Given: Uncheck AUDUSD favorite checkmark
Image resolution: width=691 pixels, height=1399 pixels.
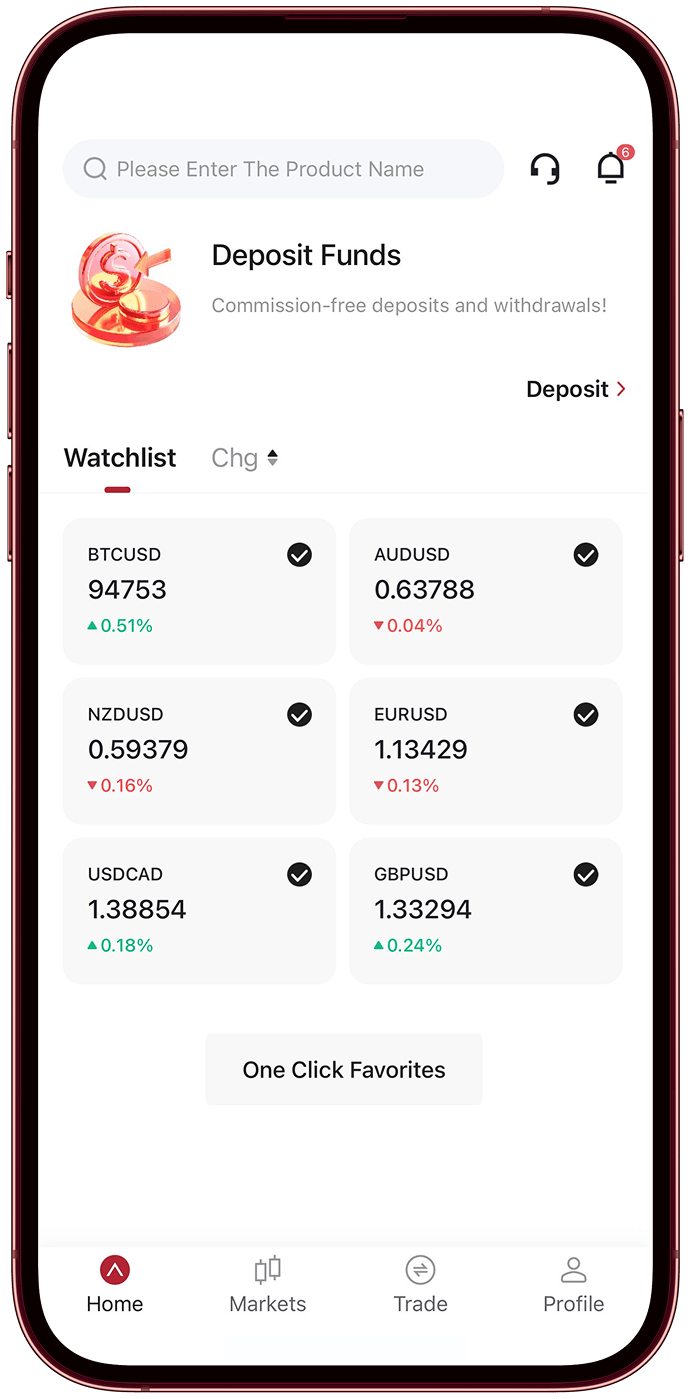Looking at the screenshot, I should [586, 555].
